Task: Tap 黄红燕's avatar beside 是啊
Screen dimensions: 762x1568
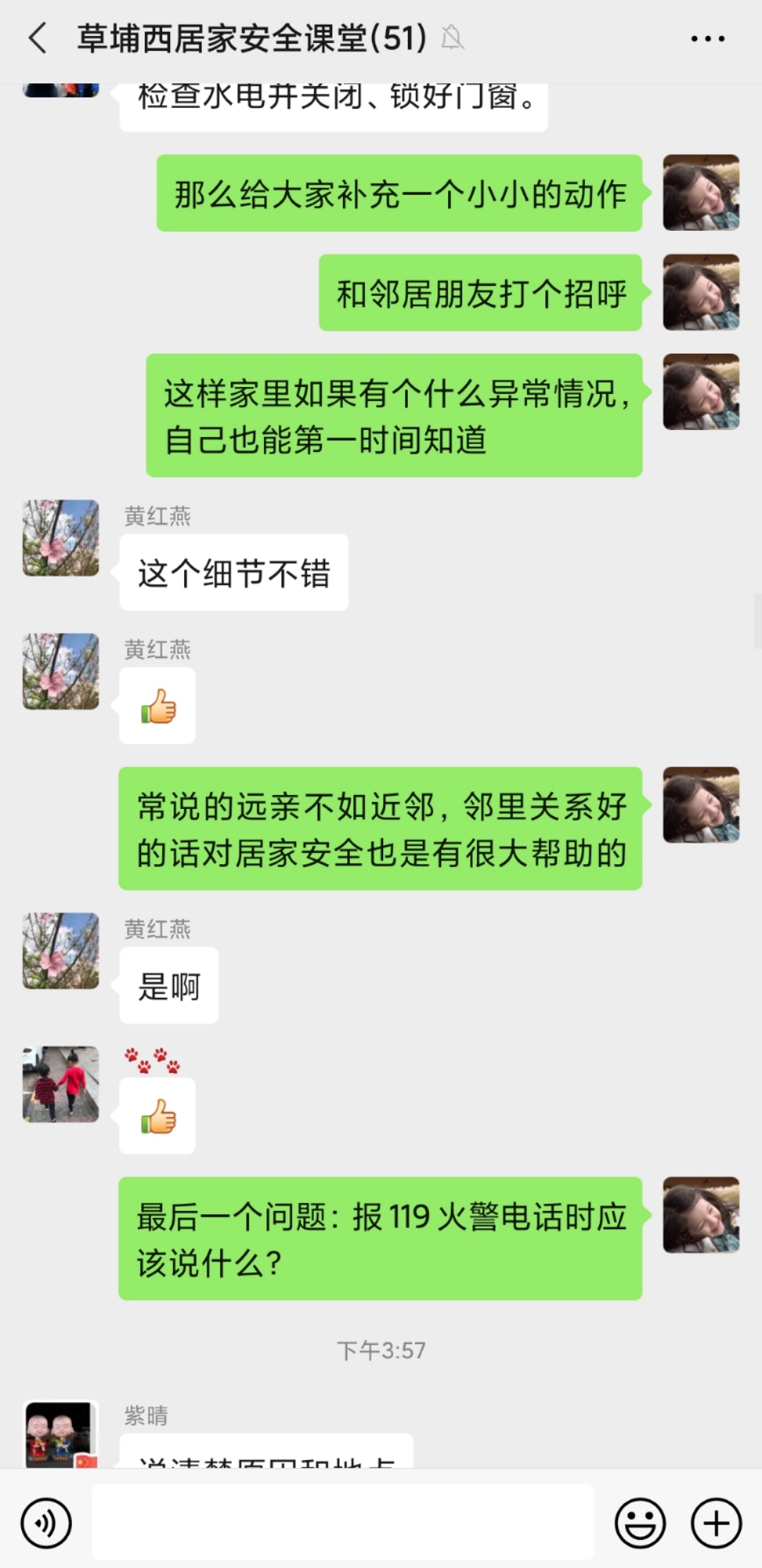Action: click(61, 950)
